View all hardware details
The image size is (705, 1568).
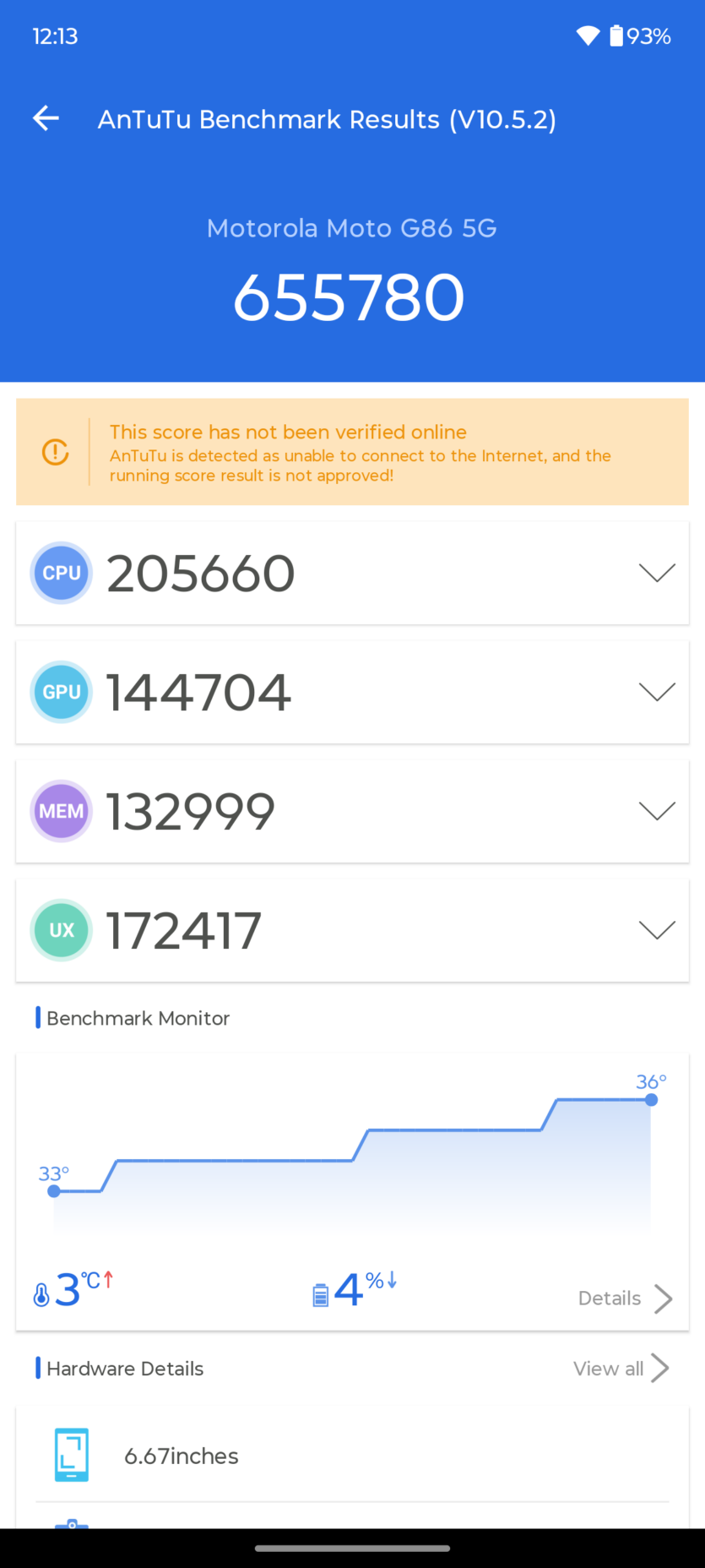click(621, 1369)
